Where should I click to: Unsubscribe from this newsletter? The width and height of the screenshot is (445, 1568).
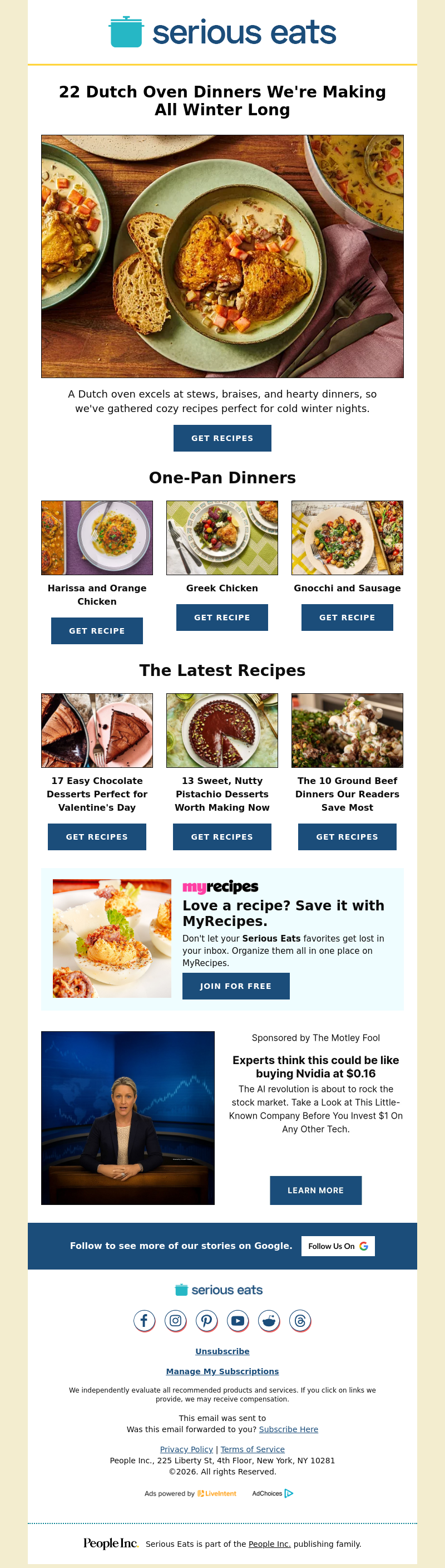pyautogui.click(x=222, y=1351)
